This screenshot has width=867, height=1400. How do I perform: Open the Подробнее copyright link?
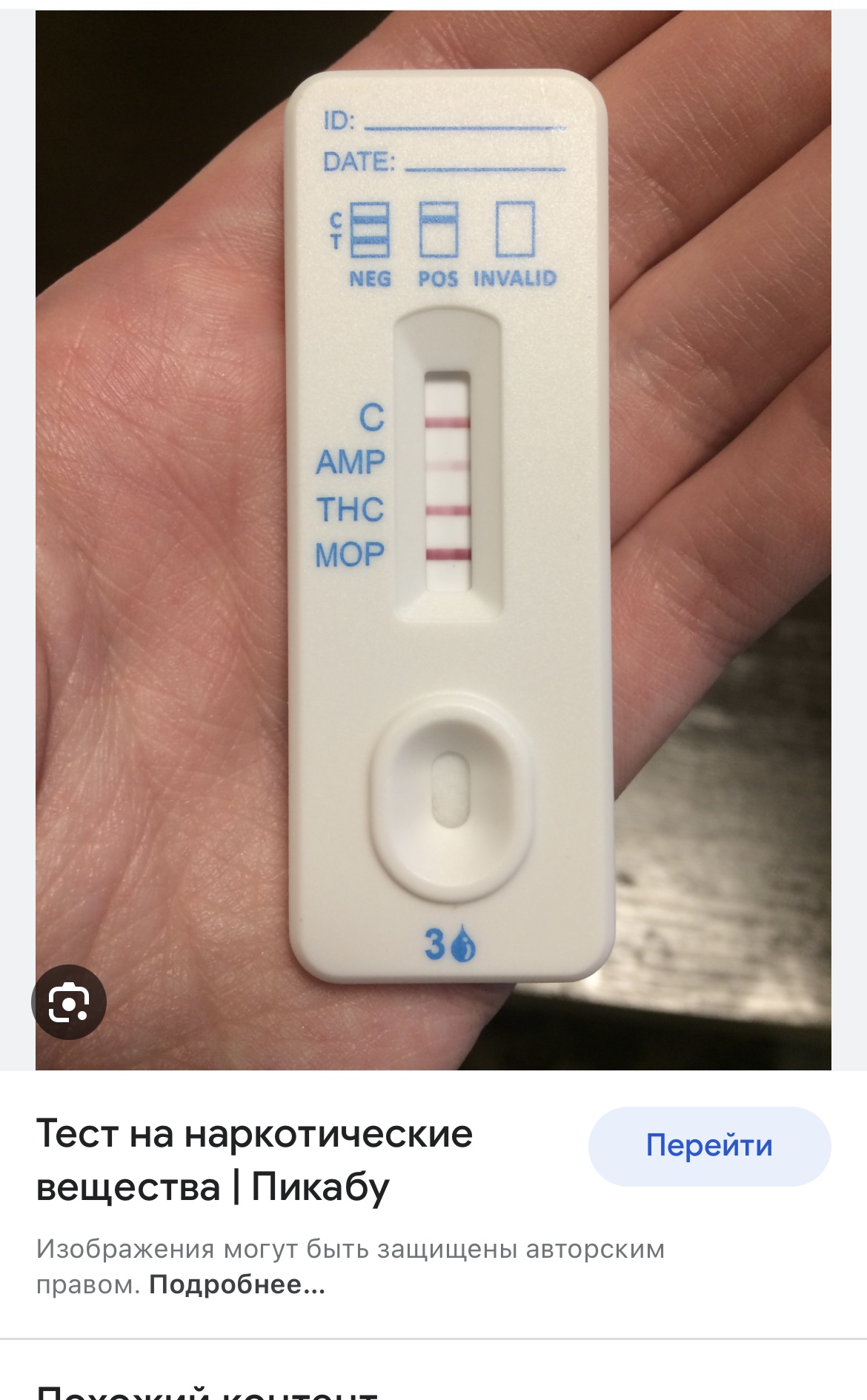237,1284
